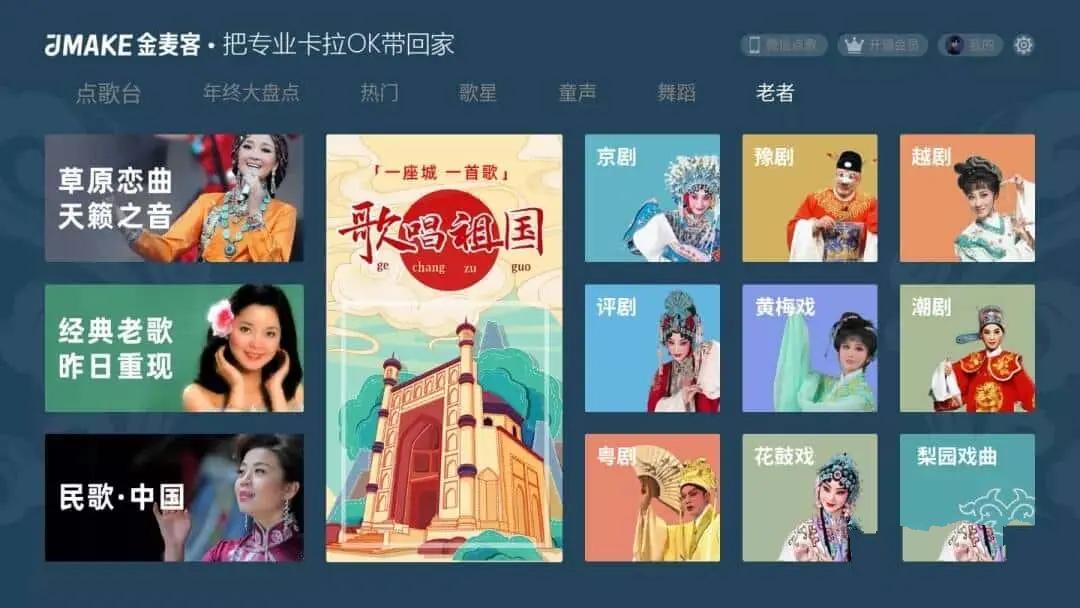Viewport: 1080px width, 608px height.
Task: Select the 京剧 opera tile
Action: pyautogui.click(x=652, y=198)
